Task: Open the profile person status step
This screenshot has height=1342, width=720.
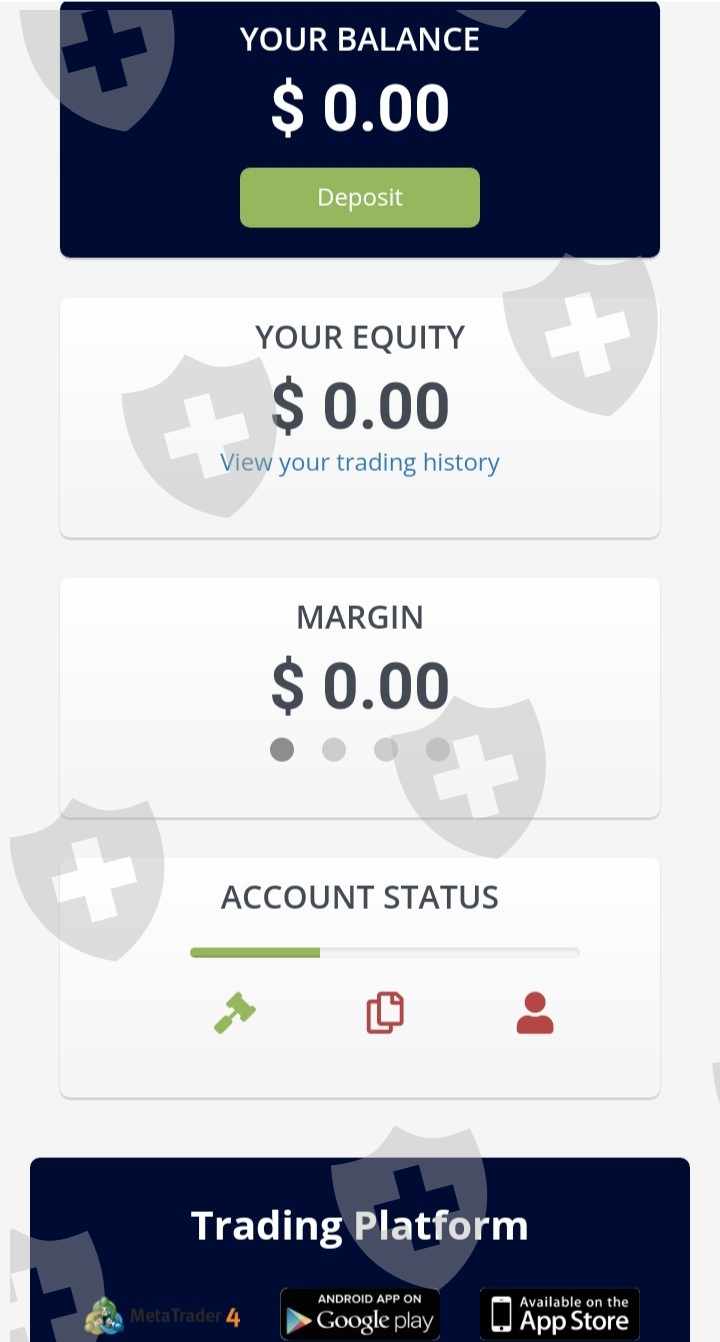Action: point(535,1012)
